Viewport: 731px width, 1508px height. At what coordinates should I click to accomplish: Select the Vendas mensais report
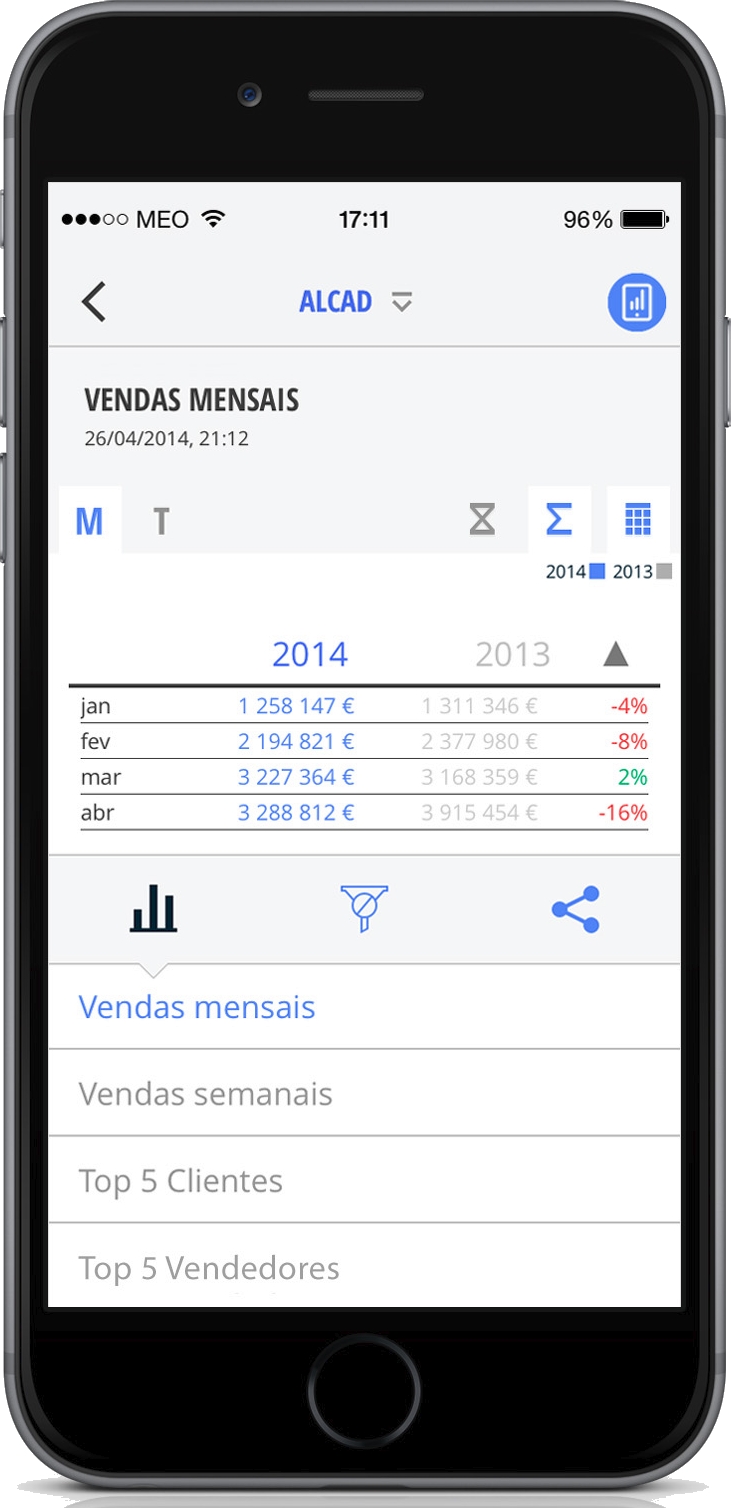click(x=197, y=1007)
